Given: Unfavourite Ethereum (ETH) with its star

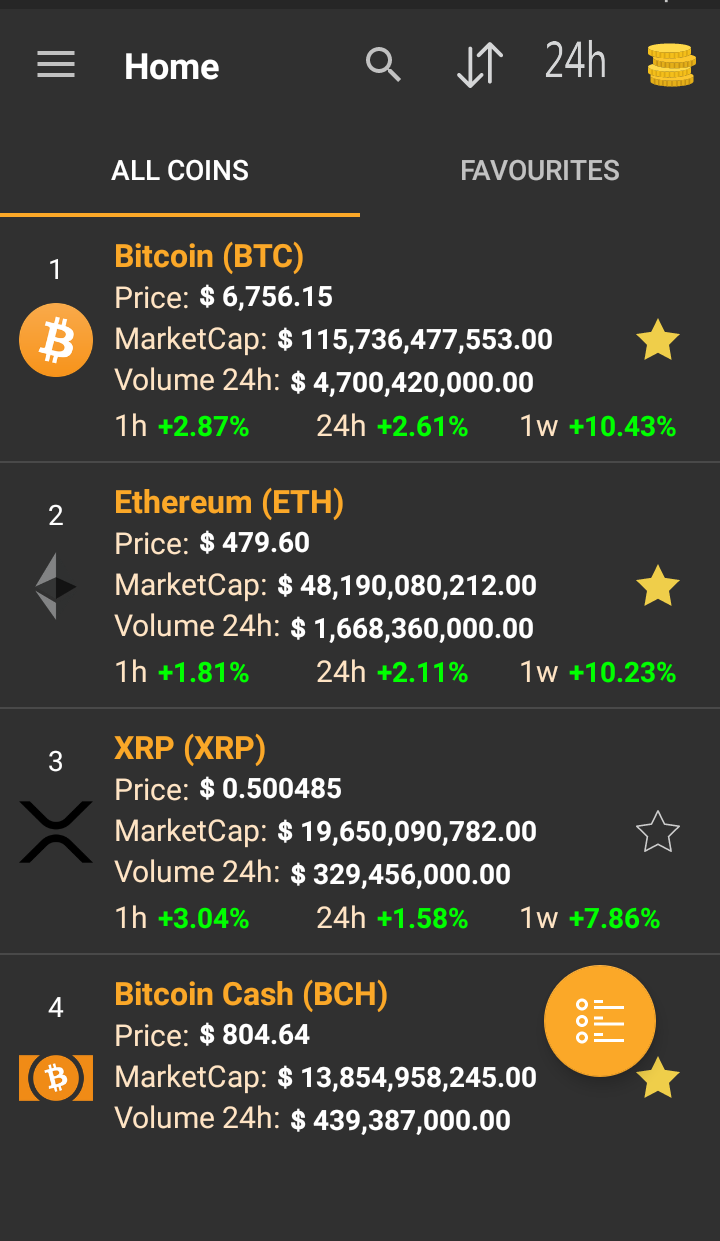Looking at the screenshot, I should (x=658, y=586).
